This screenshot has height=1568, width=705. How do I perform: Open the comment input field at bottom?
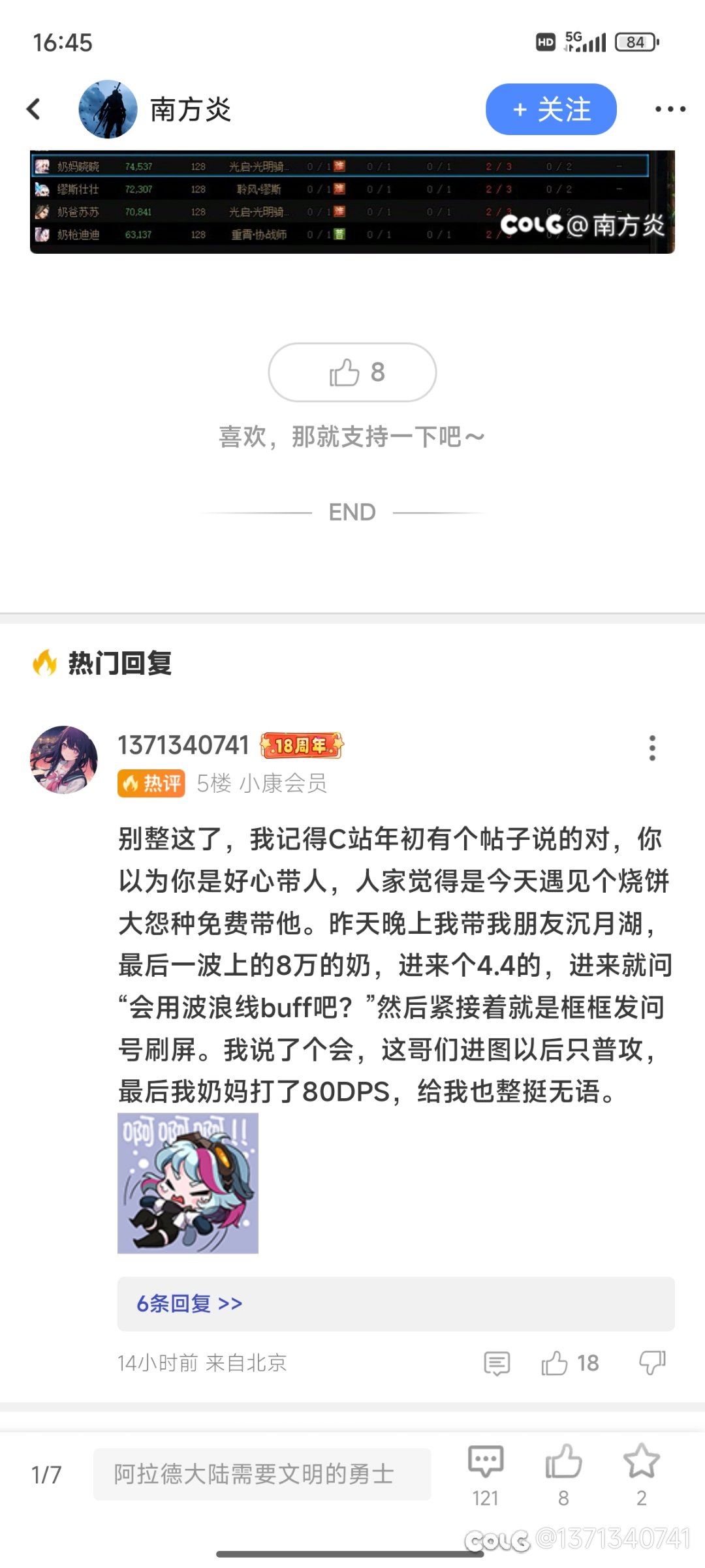coord(262,1475)
